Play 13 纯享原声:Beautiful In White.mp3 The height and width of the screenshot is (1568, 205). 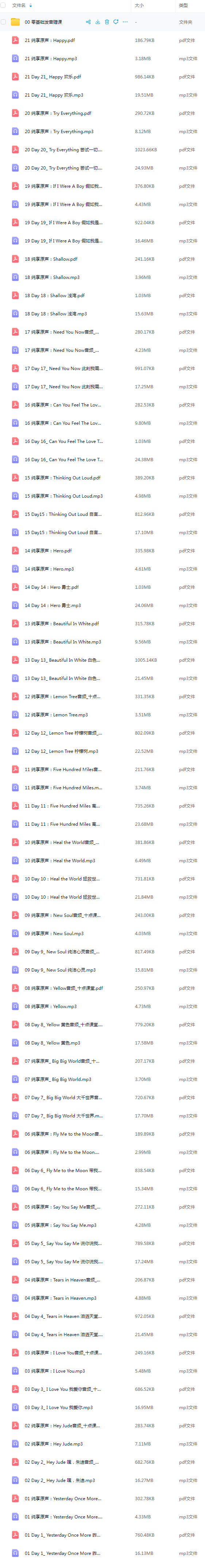coord(63,642)
